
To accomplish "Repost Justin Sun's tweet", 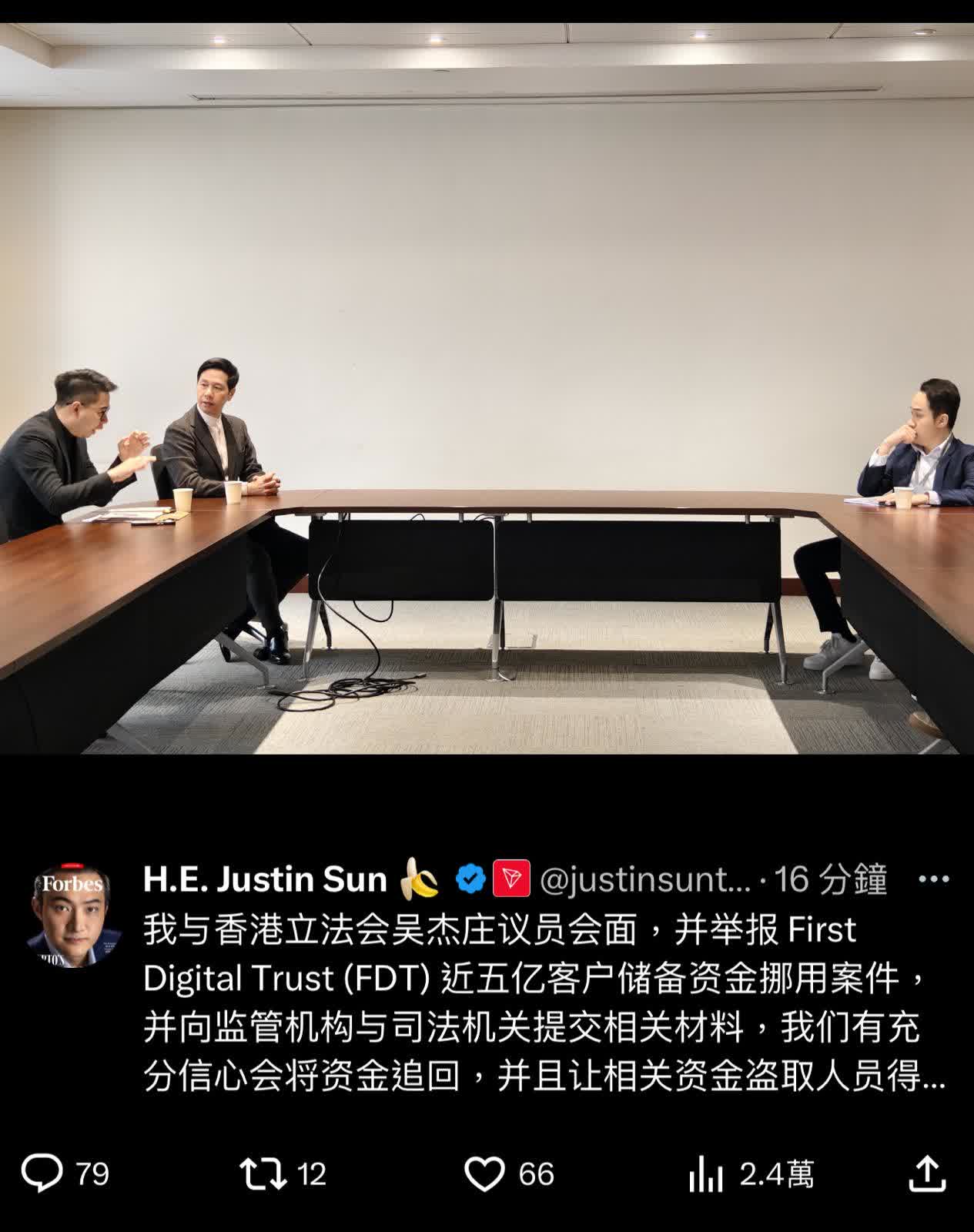I will pyautogui.click(x=263, y=1174).
